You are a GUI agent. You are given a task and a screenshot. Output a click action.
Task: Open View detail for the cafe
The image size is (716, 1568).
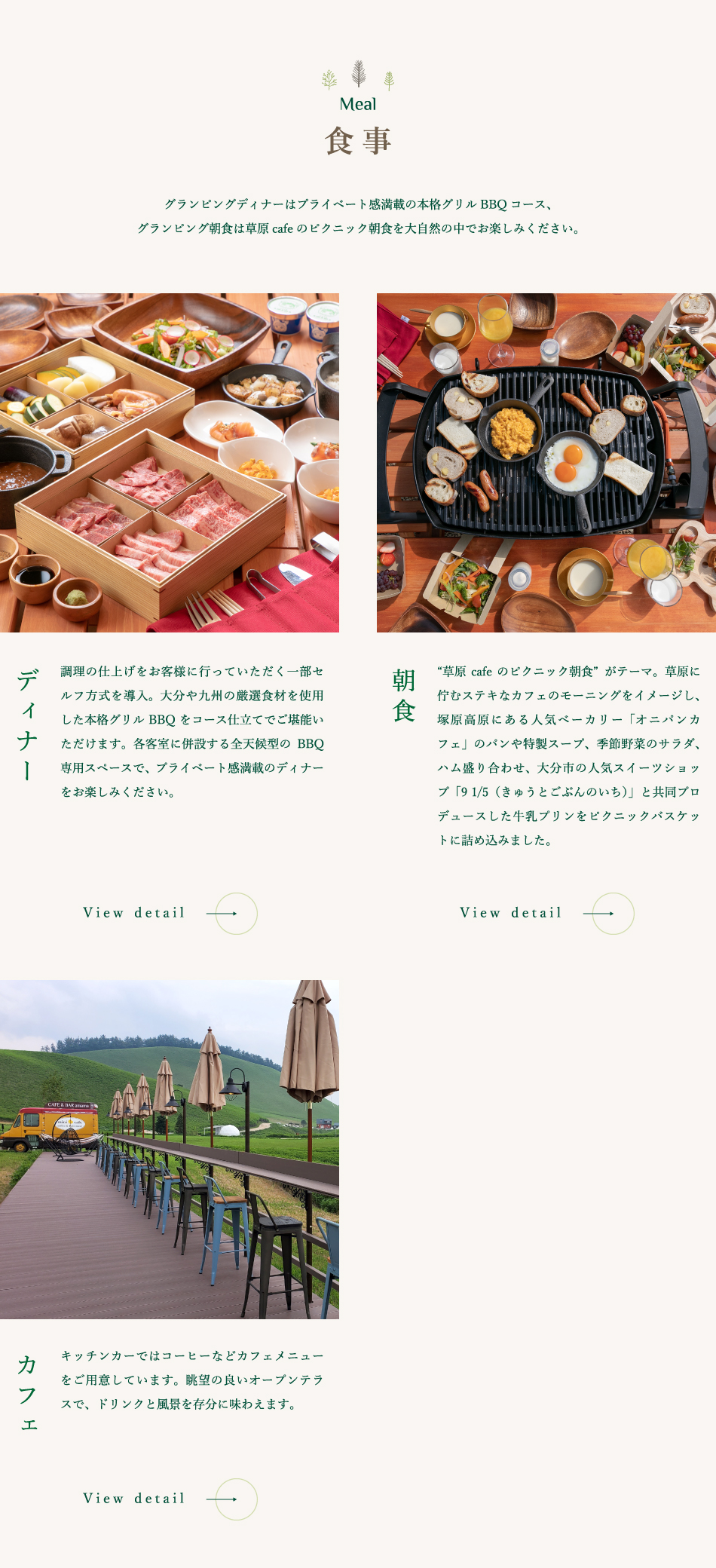click(x=170, y=1499)
